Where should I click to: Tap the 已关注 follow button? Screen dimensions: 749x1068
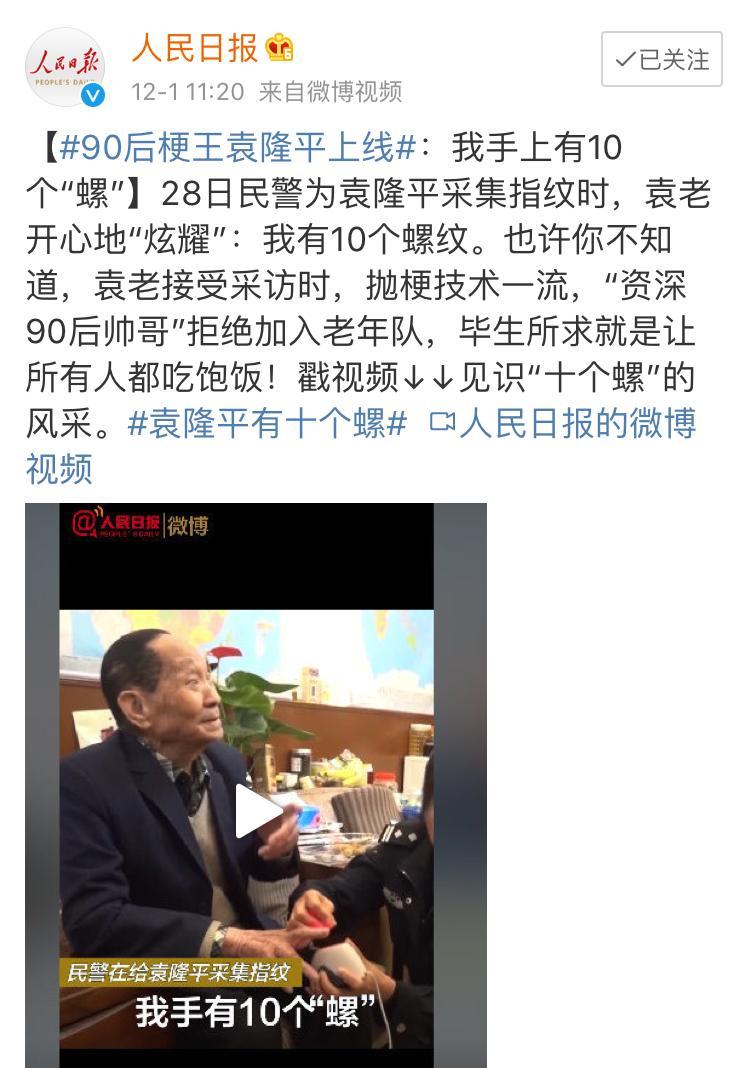[662, 59]
